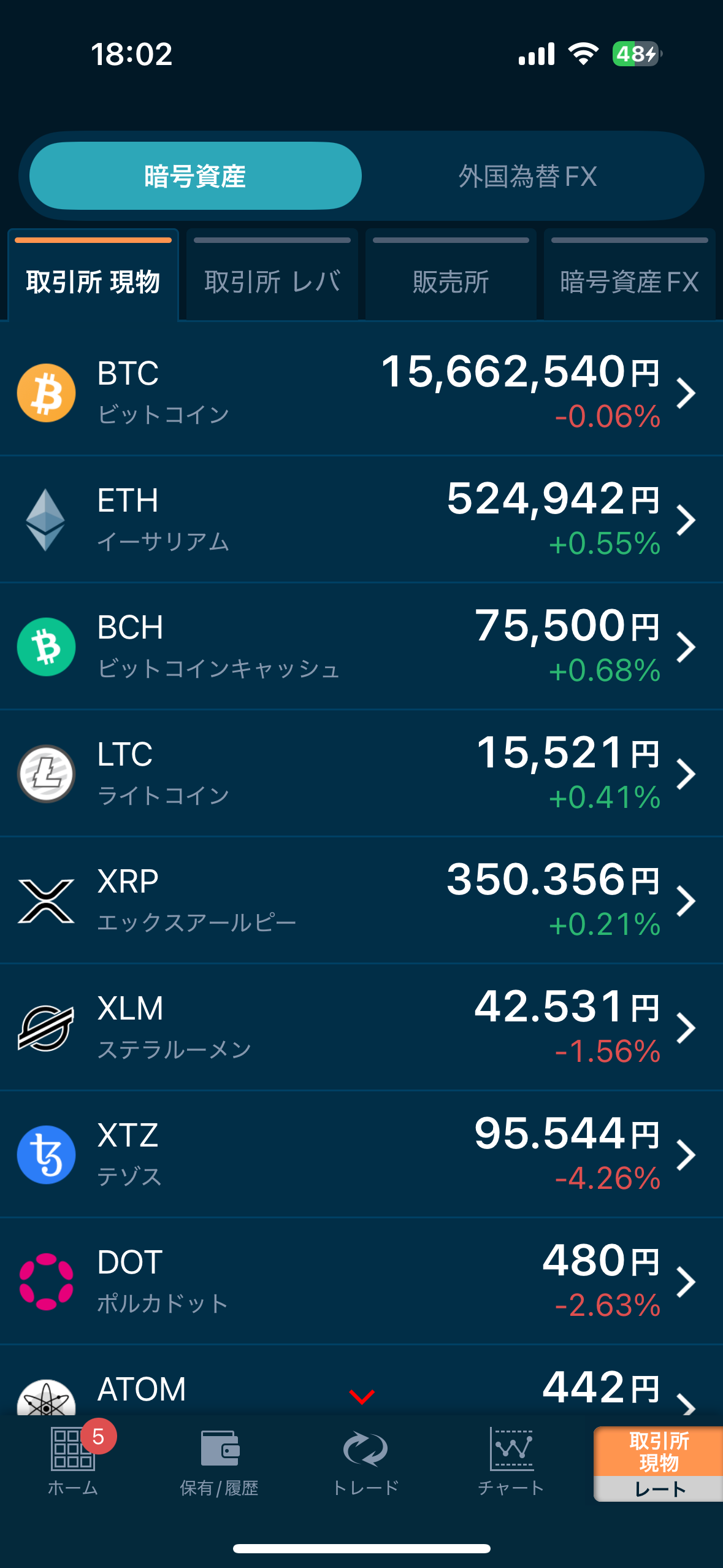Tap the LTC ライトコイン row
Viewport: 723px width, 1568px height.
point(361,774)
